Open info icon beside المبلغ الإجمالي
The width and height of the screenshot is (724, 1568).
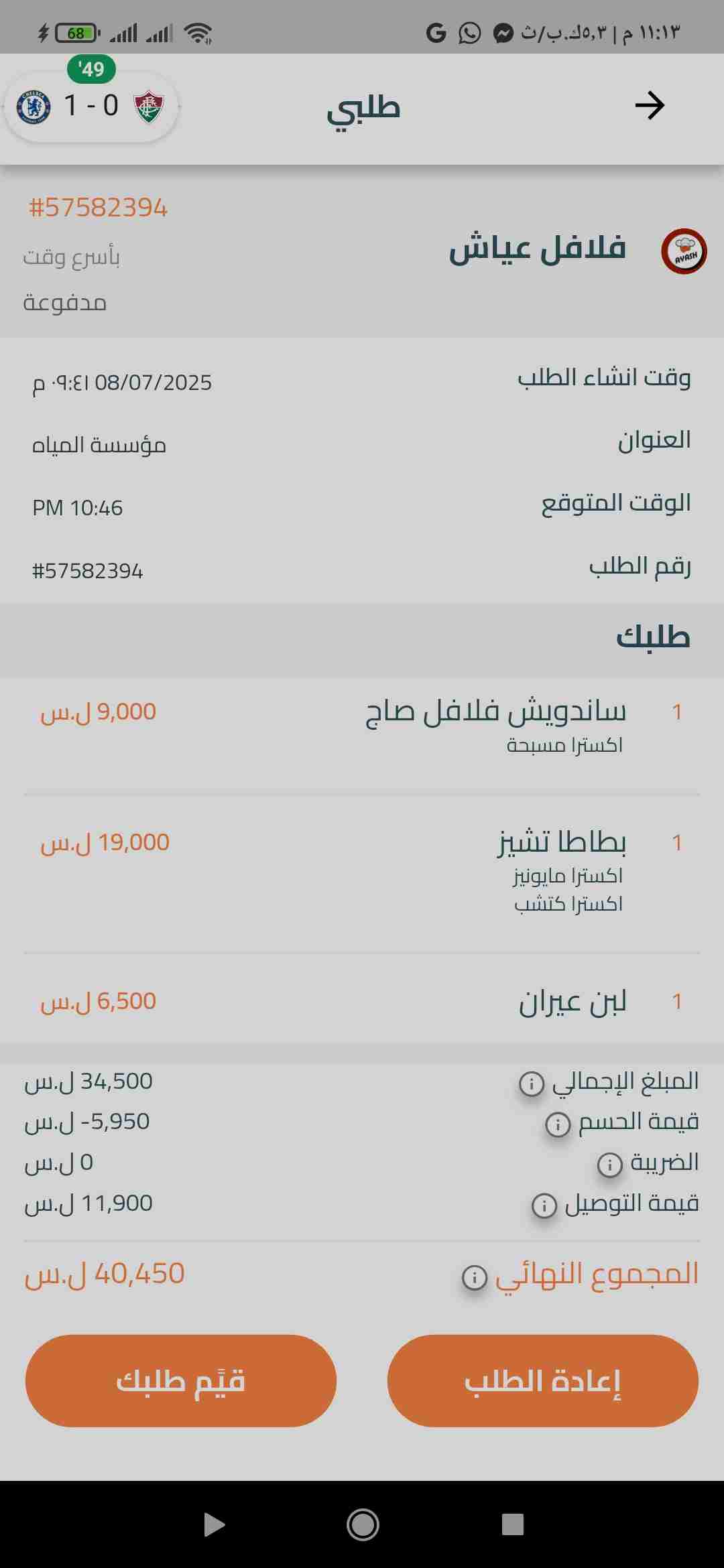click(532, 1083)
